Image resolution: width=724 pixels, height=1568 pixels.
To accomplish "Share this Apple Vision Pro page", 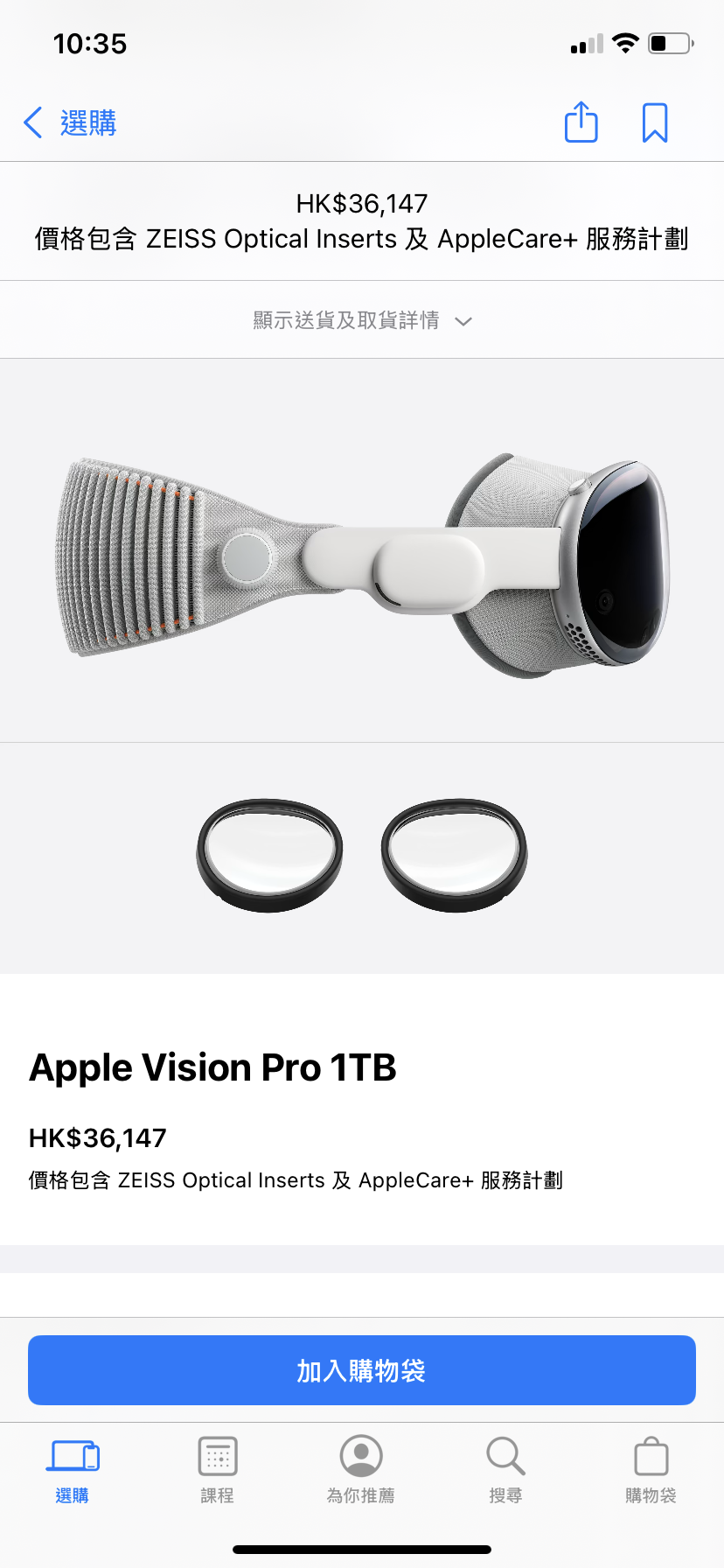I will click(581, 122).
